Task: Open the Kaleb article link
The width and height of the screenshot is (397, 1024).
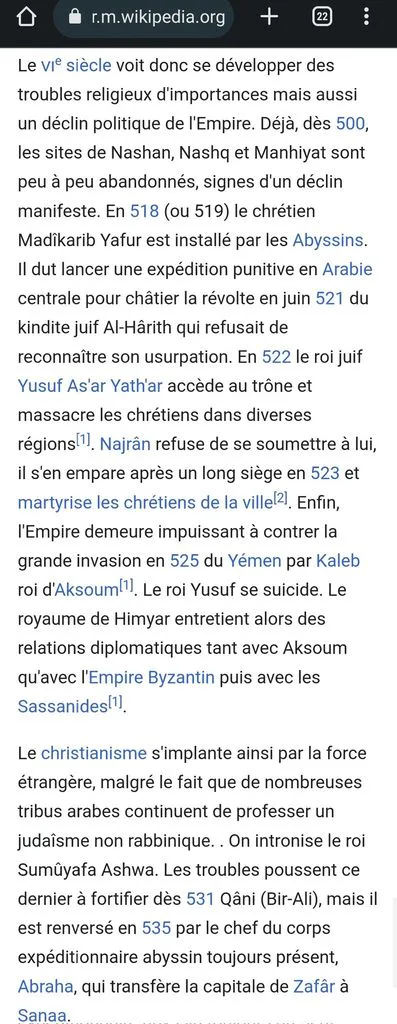Action: (338, 560)
